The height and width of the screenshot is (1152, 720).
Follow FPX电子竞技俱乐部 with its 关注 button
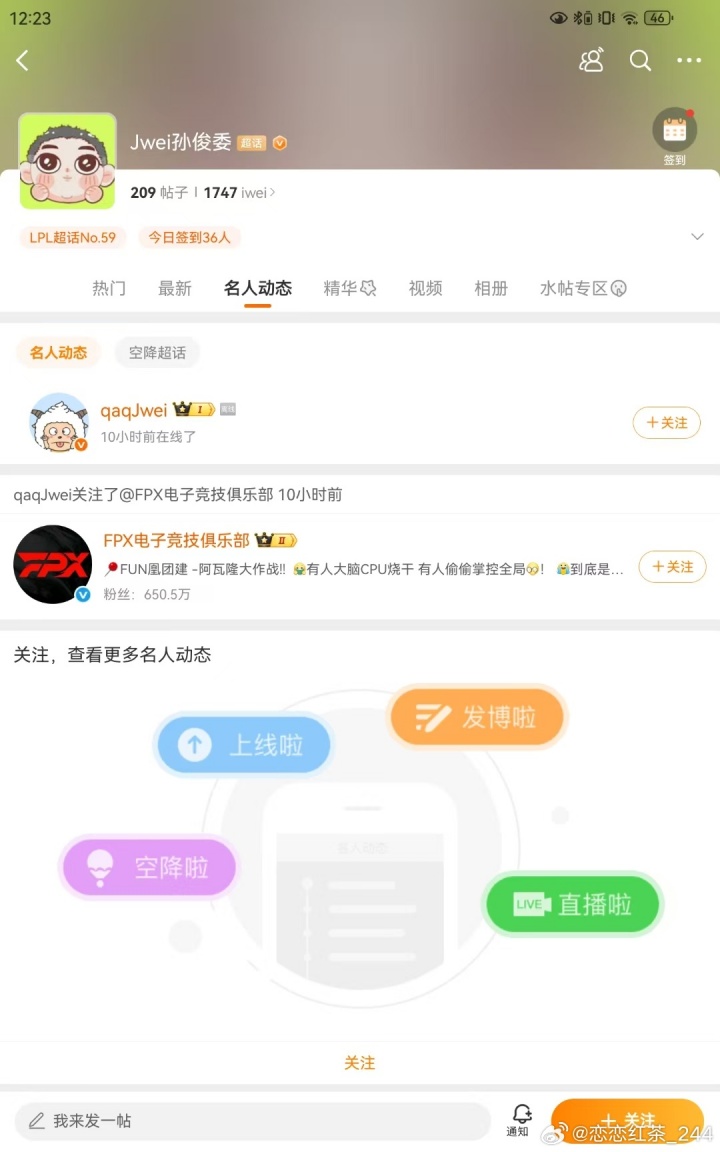[672, 567]
